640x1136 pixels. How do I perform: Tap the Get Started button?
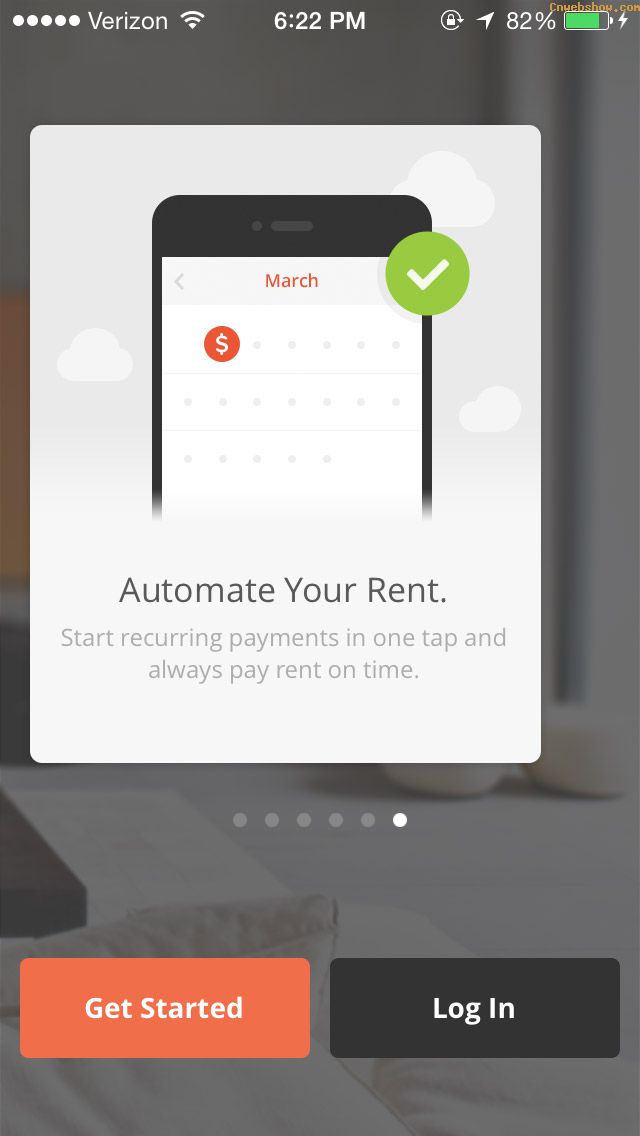point(165,1007)
